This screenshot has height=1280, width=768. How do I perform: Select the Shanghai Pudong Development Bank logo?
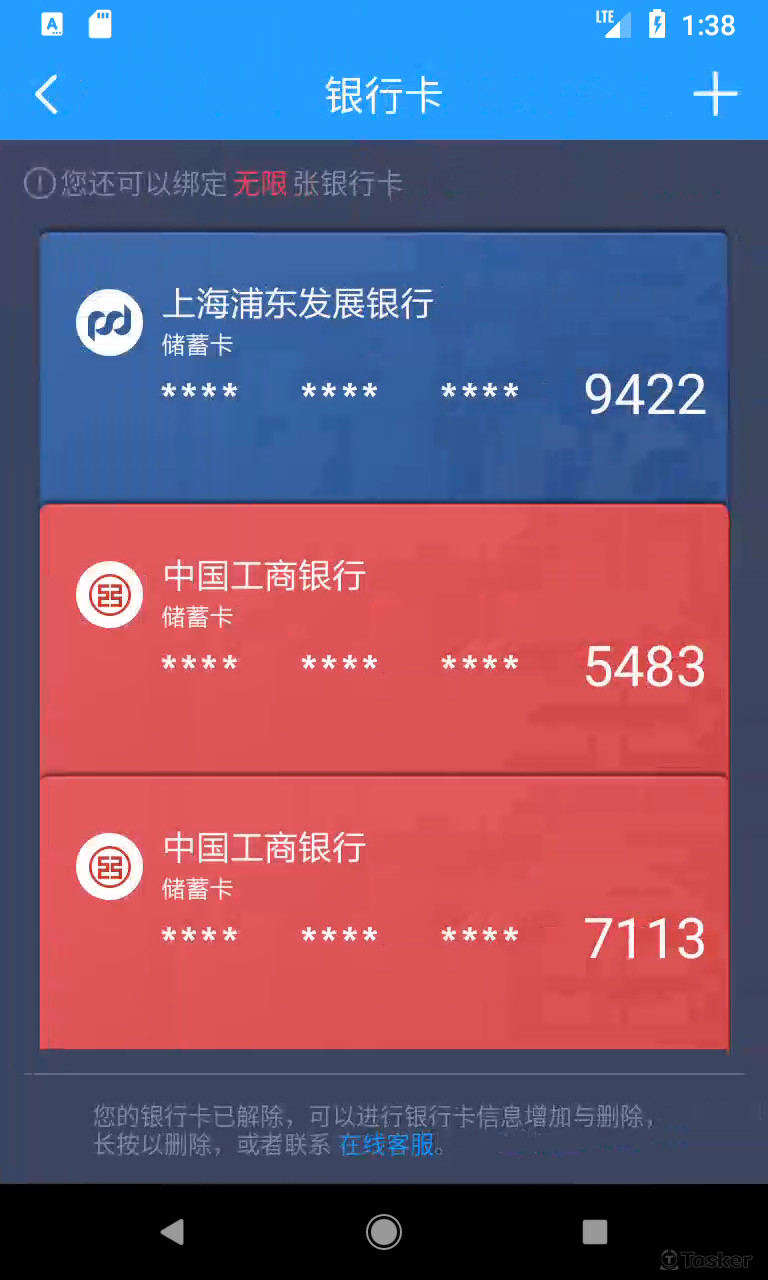[109, 322]
